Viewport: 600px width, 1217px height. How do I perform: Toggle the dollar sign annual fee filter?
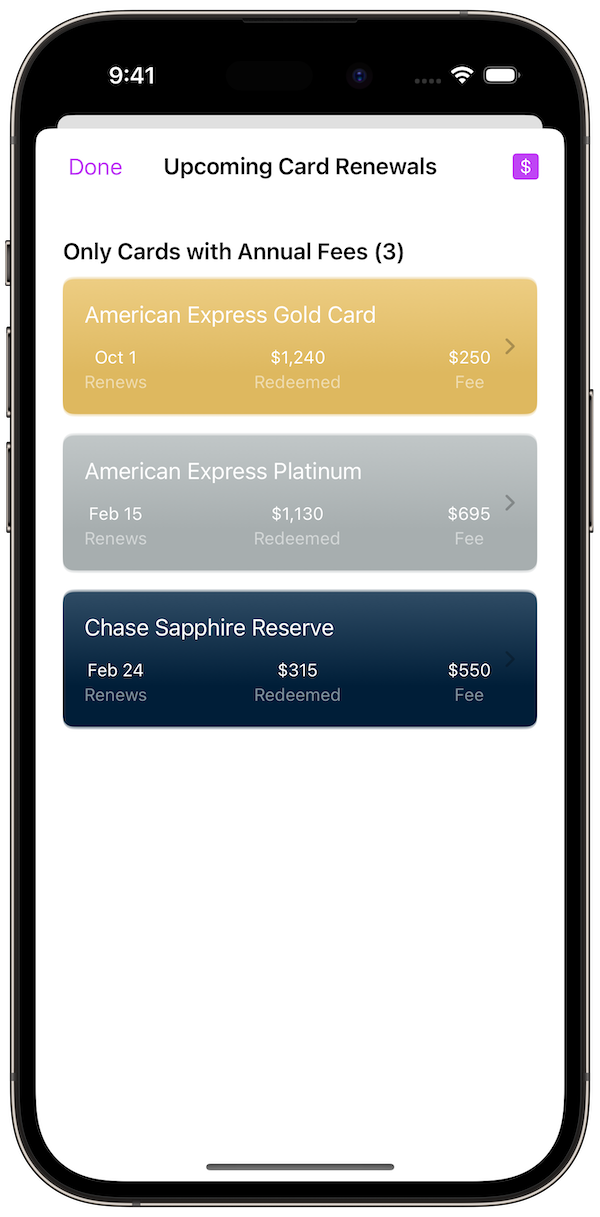525,167
